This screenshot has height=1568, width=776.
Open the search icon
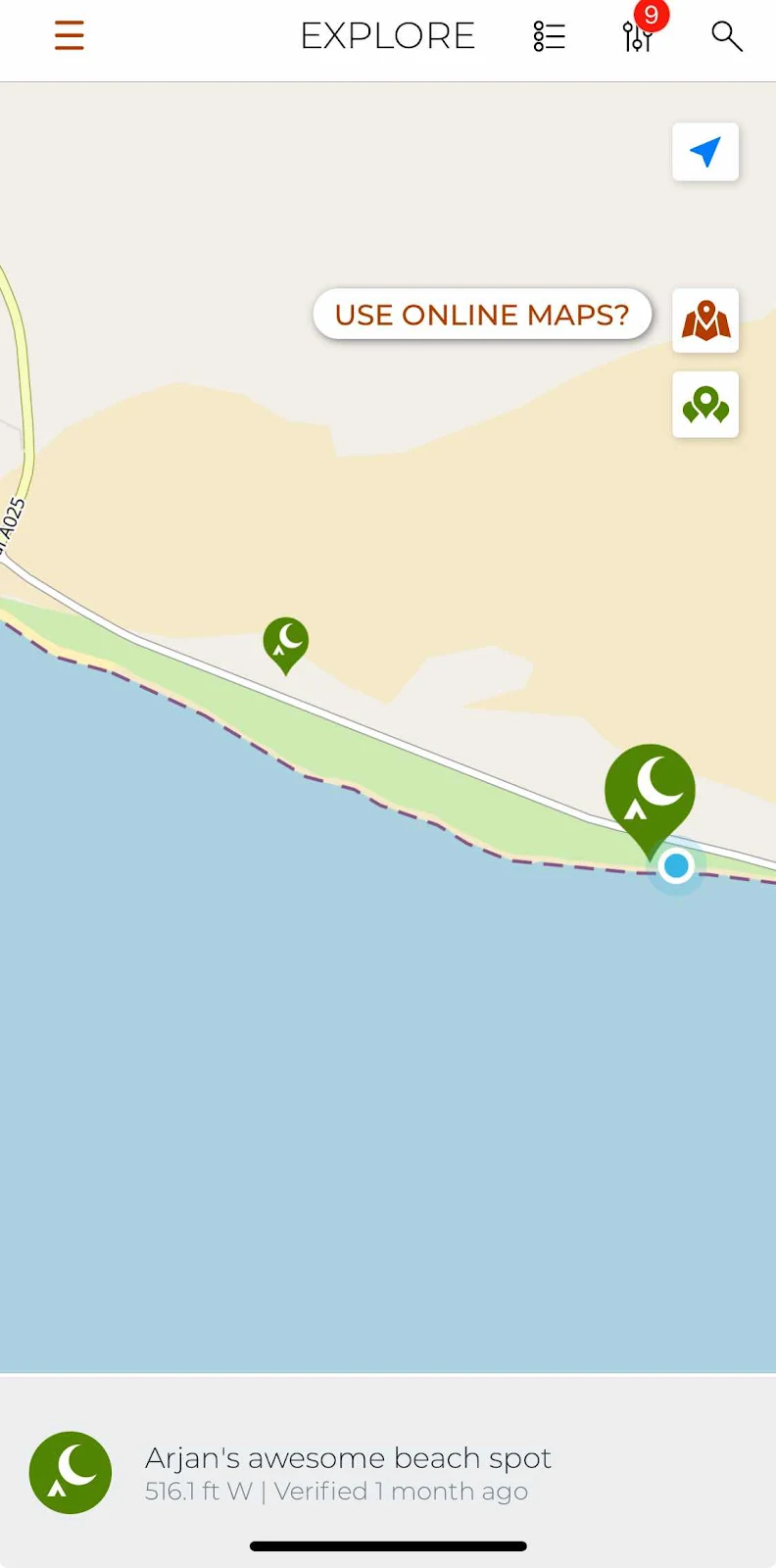click(726, 36)
